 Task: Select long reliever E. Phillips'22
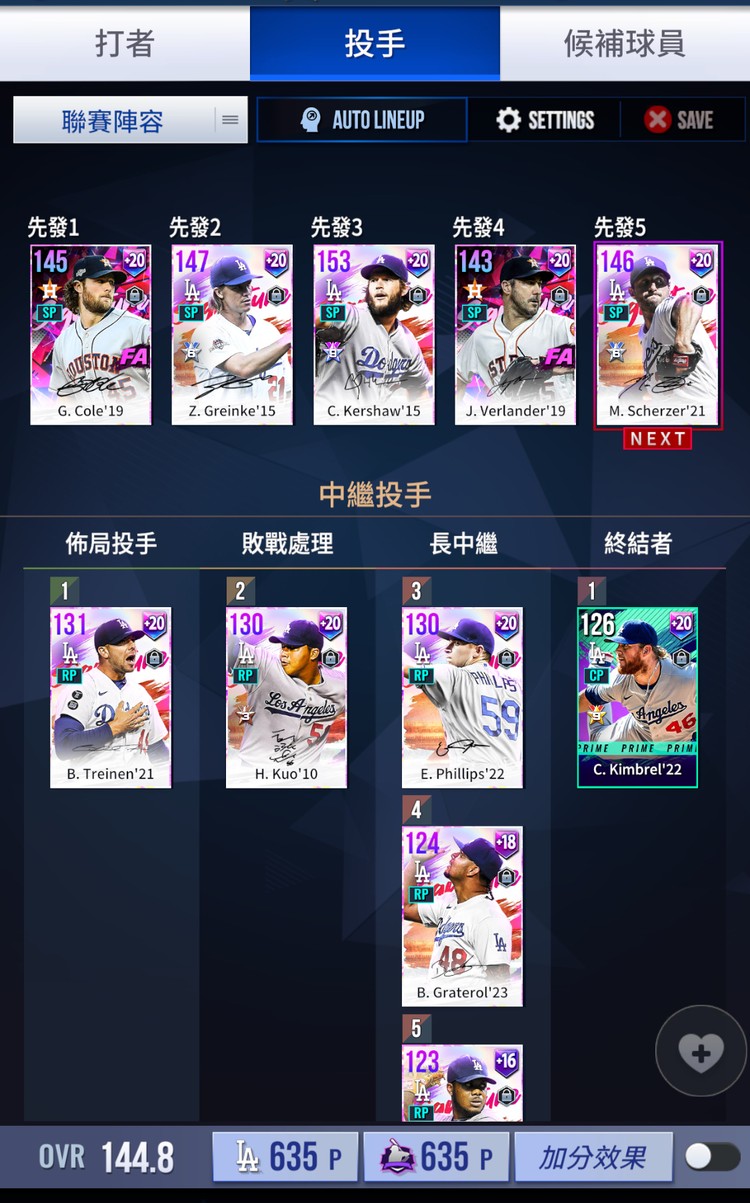(x=462, y=697)
